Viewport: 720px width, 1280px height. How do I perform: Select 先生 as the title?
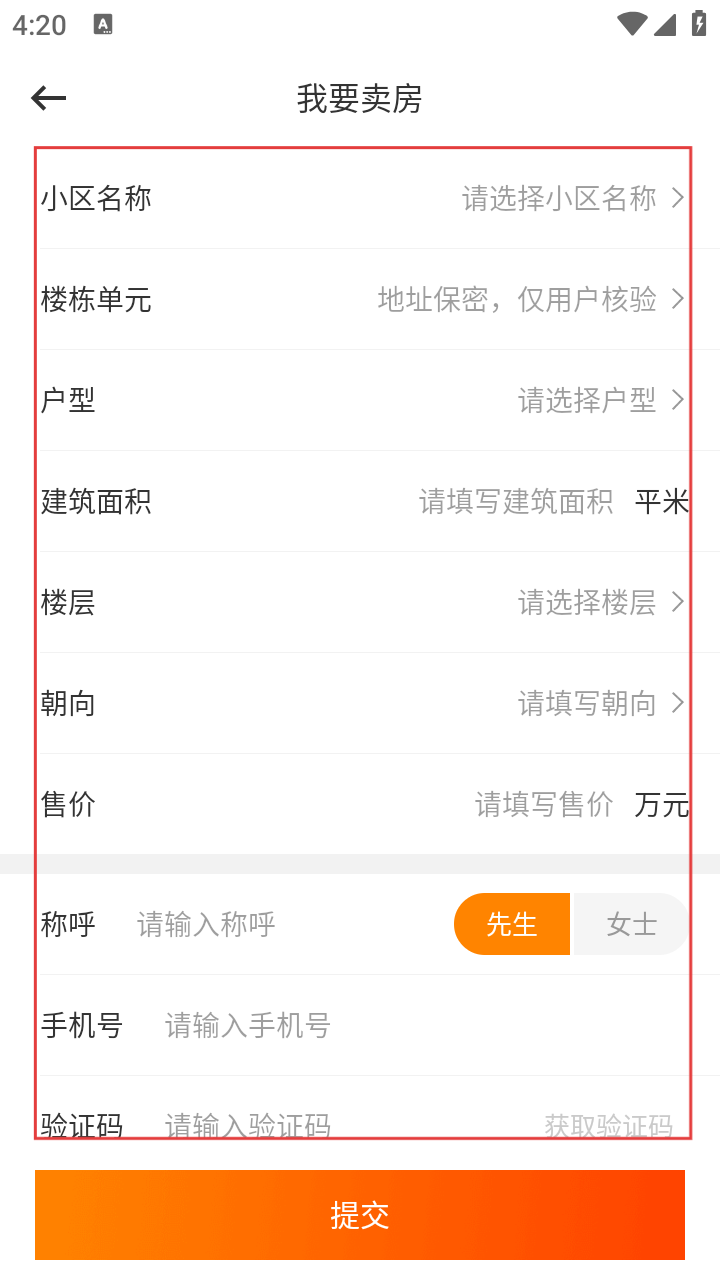tap(512, 924)
